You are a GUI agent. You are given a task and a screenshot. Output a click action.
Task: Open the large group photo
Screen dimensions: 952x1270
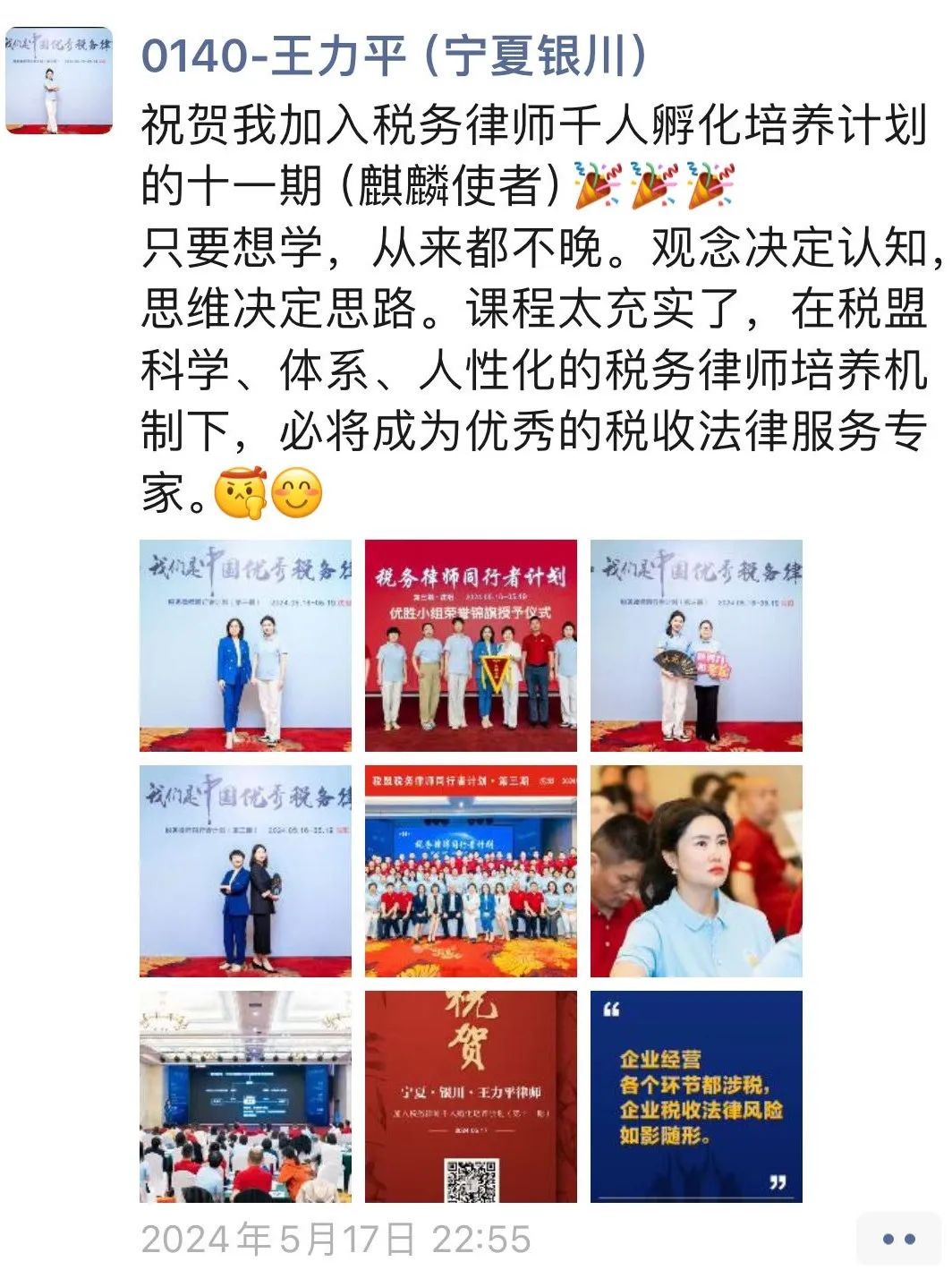point(471,871)
